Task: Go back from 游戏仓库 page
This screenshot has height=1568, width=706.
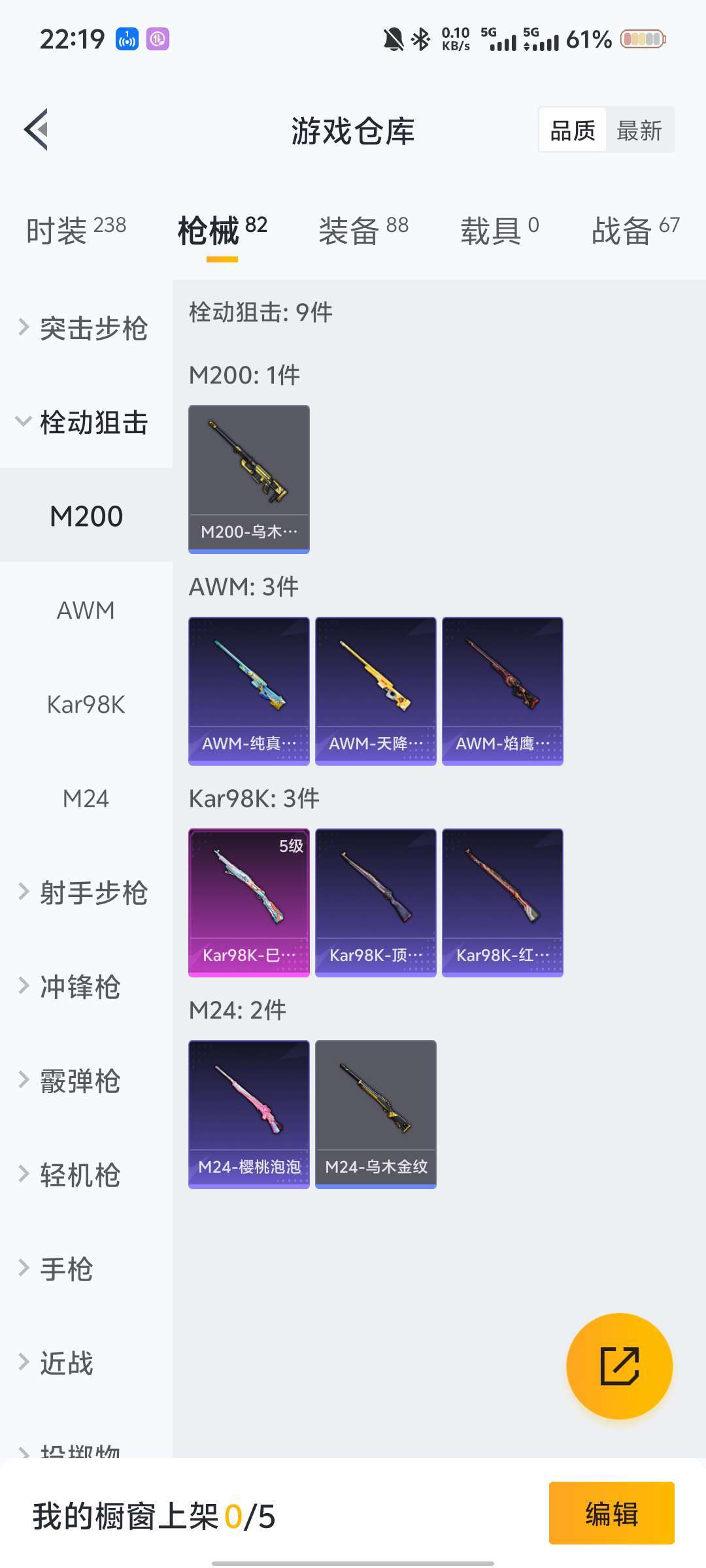Action: pyautogui.click(x=37, y=129)
